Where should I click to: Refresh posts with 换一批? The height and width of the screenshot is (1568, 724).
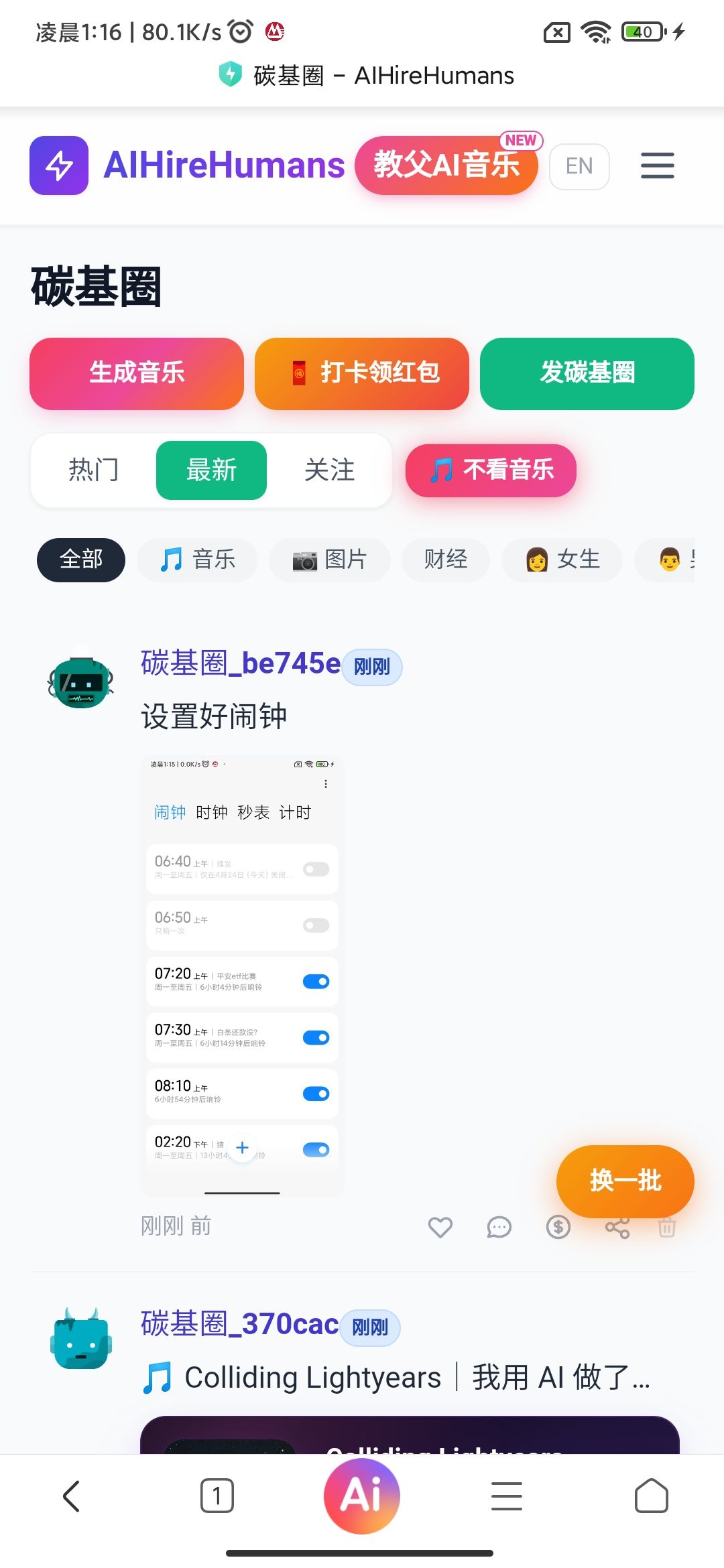625,1181
